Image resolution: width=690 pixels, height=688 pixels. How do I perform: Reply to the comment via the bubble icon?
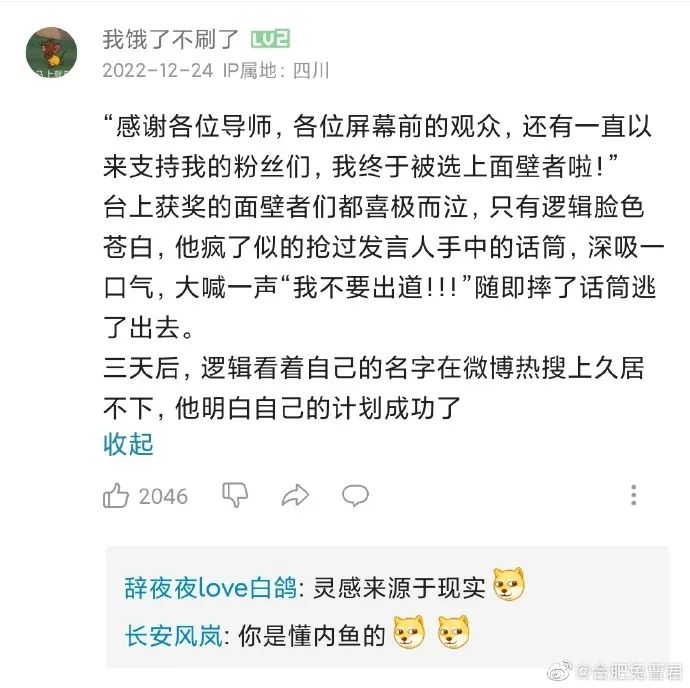(x=355, y=494)
